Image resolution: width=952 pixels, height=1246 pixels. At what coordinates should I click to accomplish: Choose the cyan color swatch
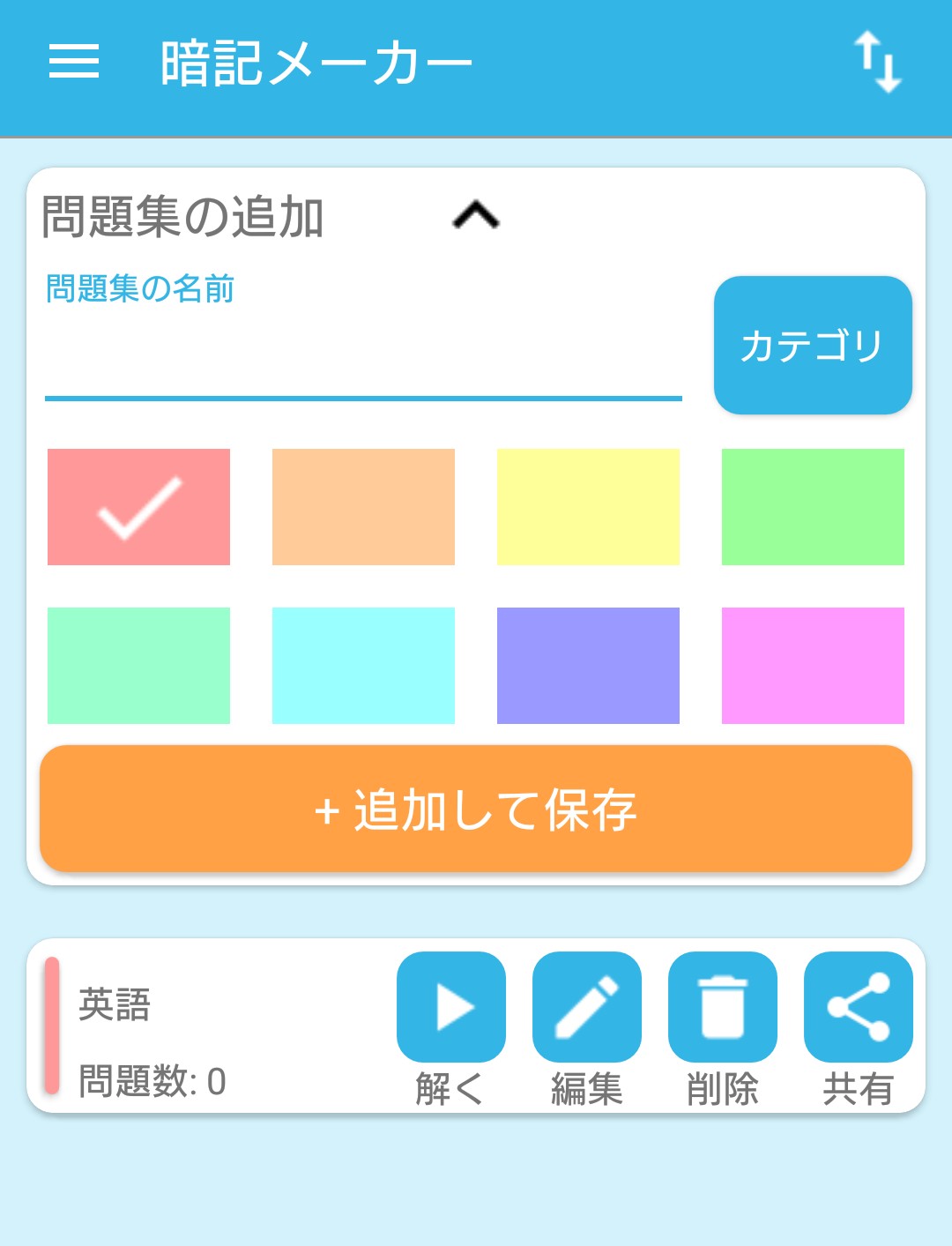[x=363, y=666]
